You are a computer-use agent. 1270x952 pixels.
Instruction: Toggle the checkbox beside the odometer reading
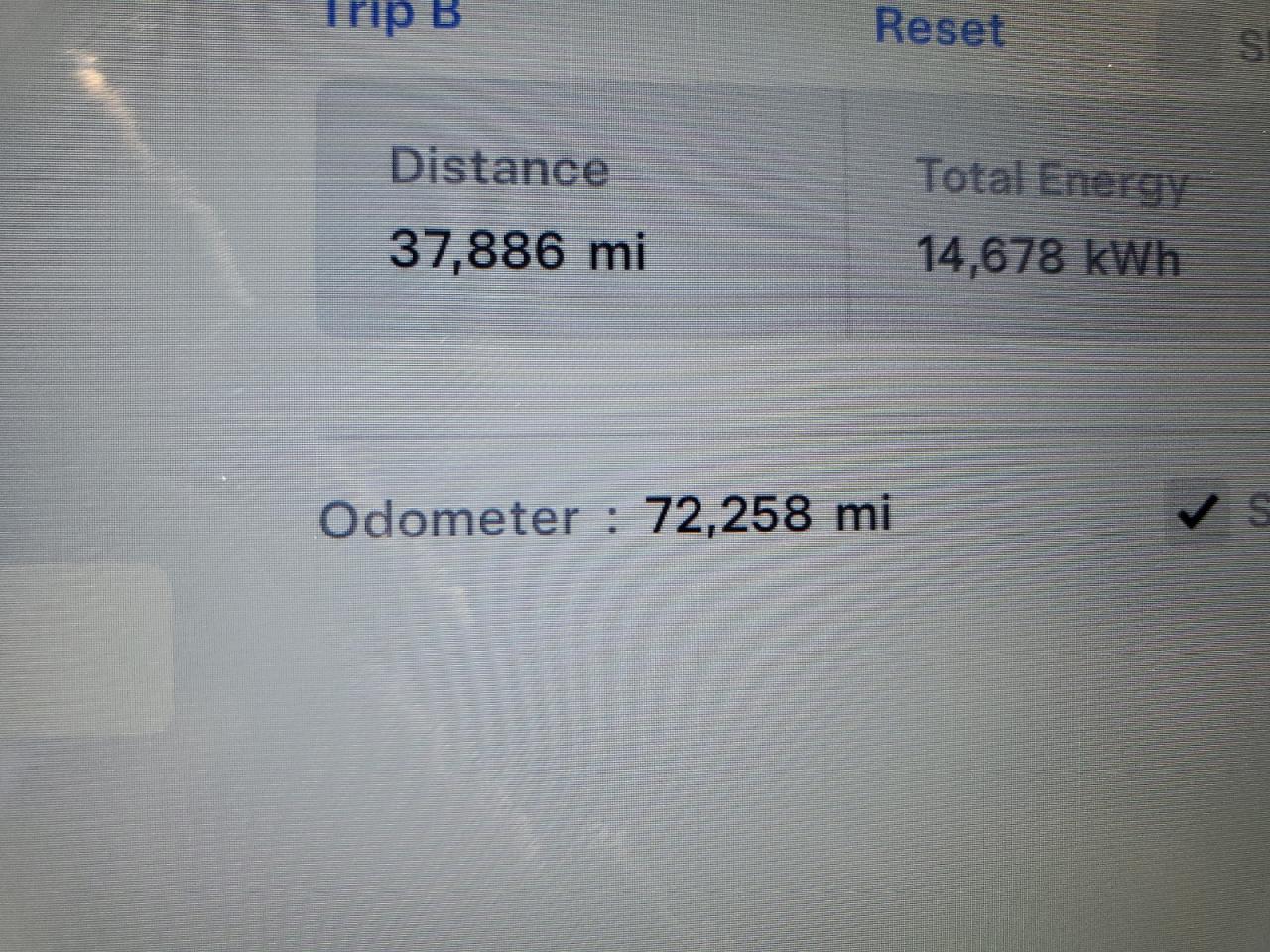tap(1197, 512)
